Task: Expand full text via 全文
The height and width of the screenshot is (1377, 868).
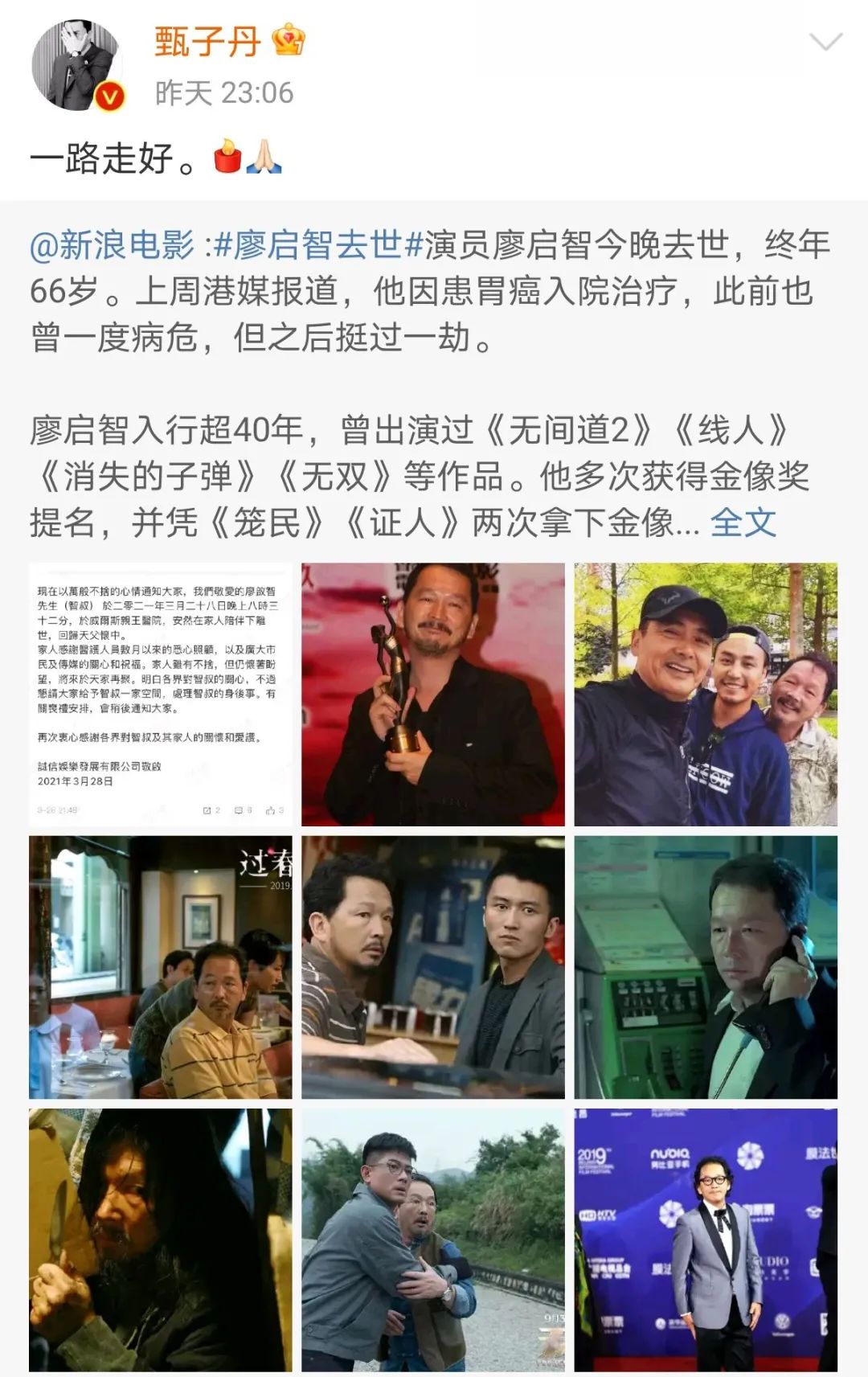Action: point(743,523)
